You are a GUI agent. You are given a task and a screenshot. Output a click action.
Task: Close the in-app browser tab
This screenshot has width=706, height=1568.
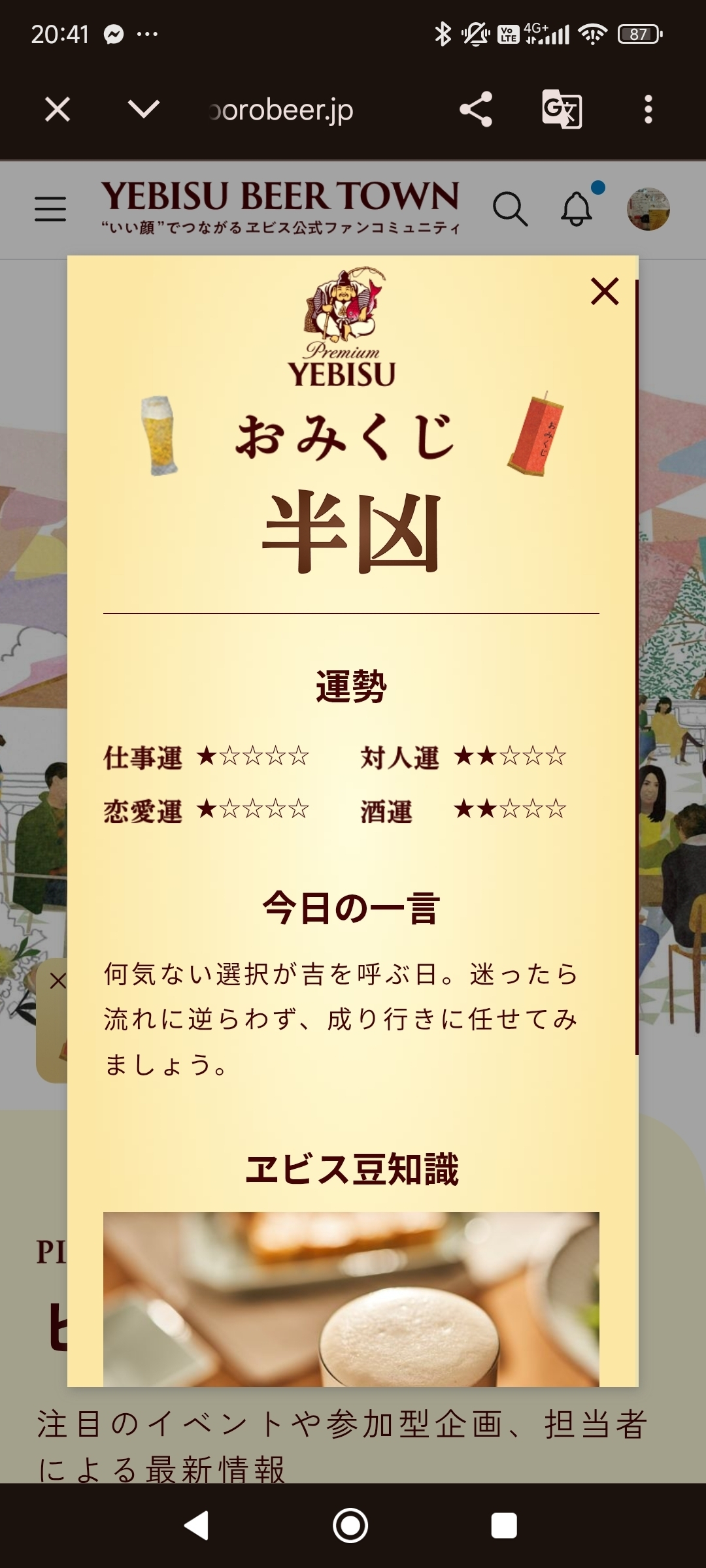(x=58, y=109)
